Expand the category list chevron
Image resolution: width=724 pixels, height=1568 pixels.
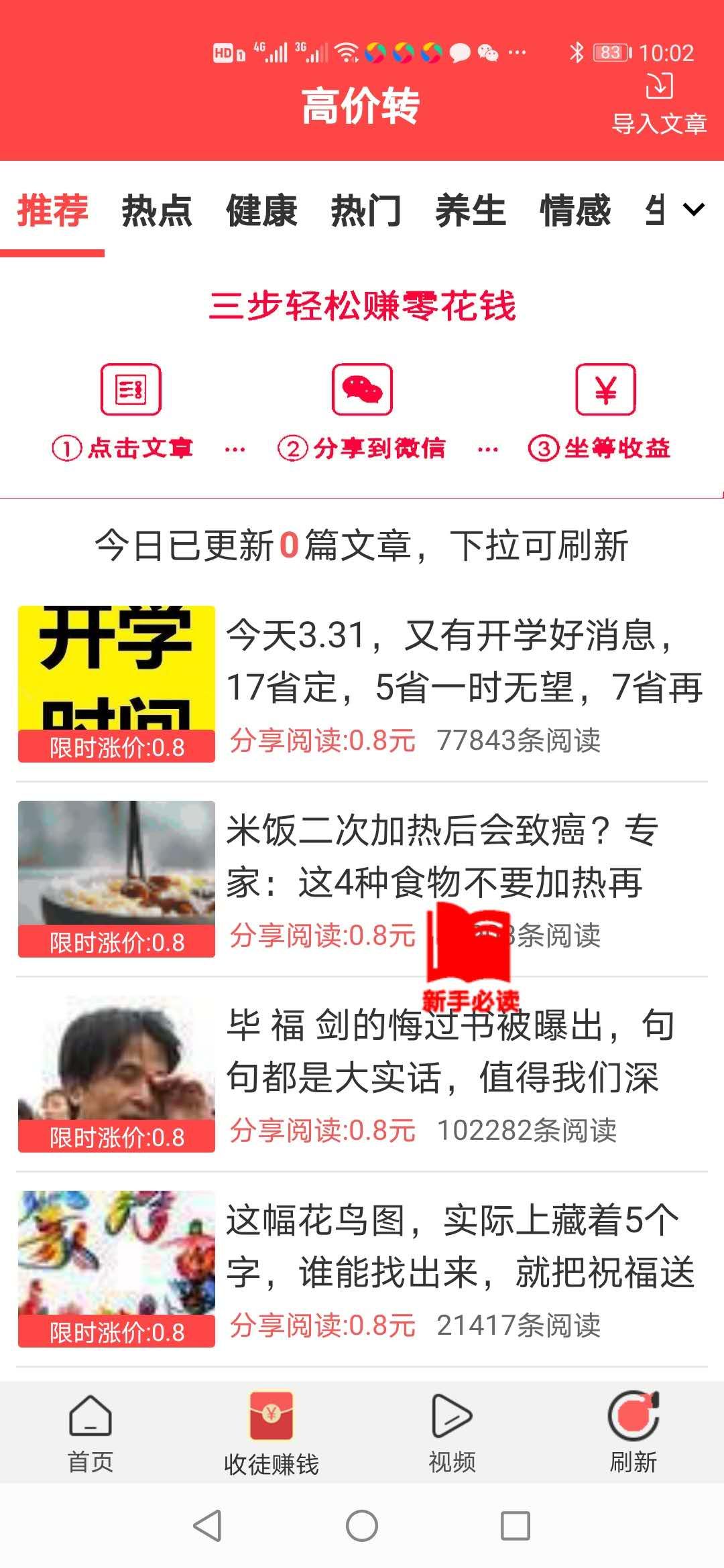tap(694, 210)
